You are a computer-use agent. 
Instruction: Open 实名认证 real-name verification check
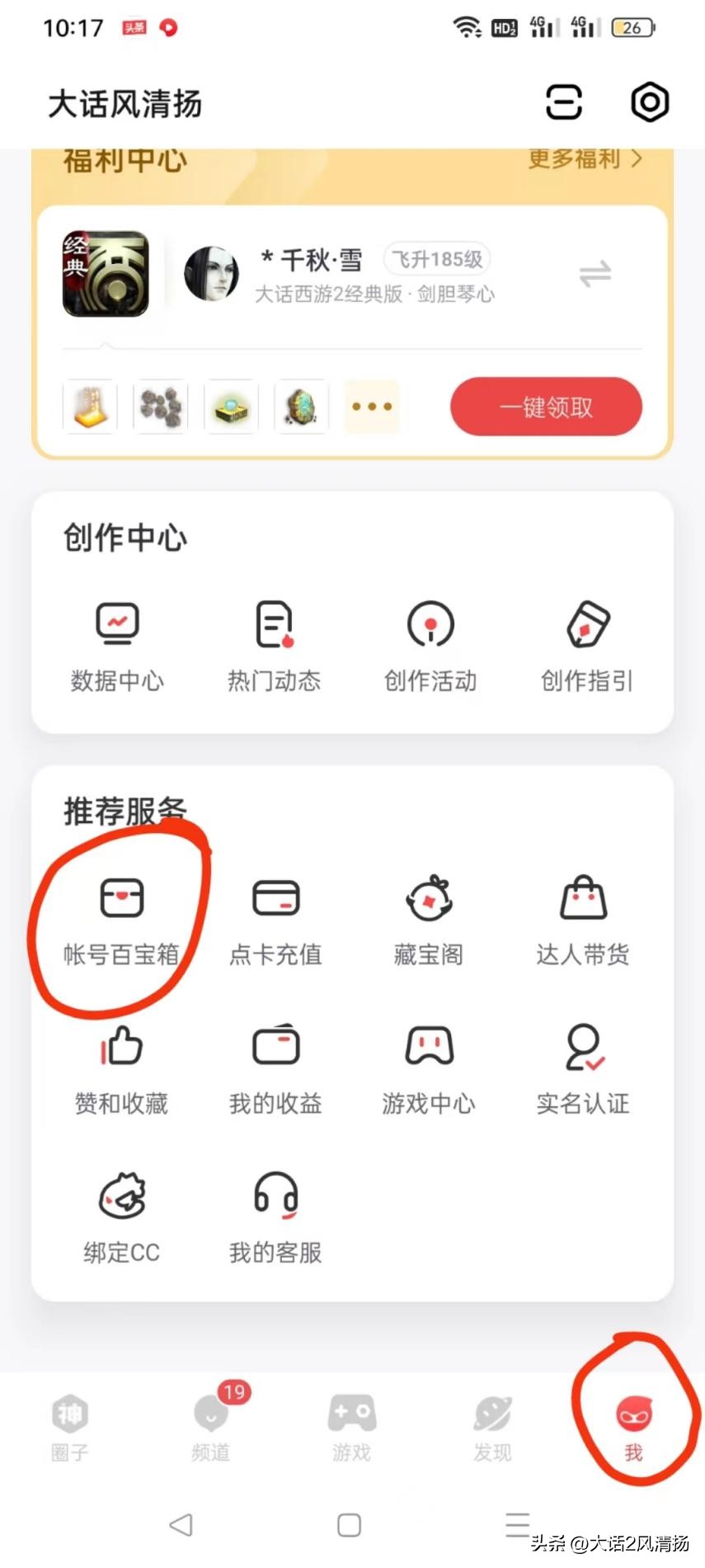[583, 1048]
